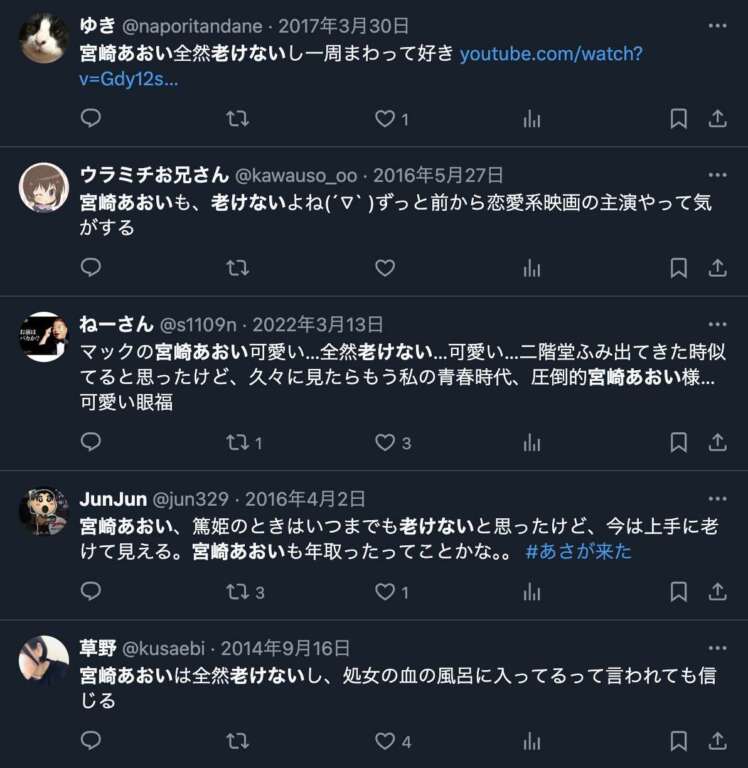Open the YouTube link in ゆき's tweet
The width and height of the screenshot is (748, 768).
pyautogui.click(x=551, y=55)
